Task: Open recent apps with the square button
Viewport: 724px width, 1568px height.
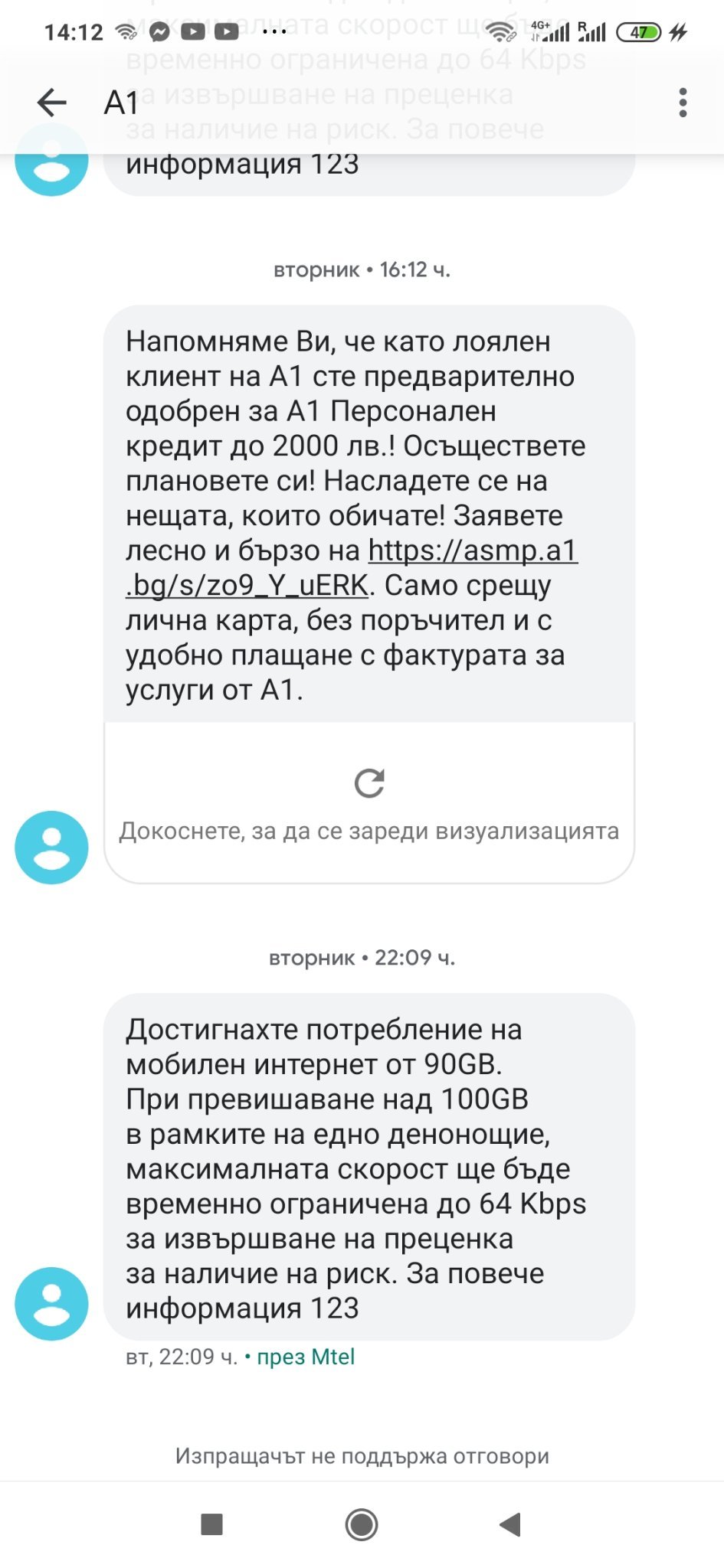Action: pos(211,1524)
